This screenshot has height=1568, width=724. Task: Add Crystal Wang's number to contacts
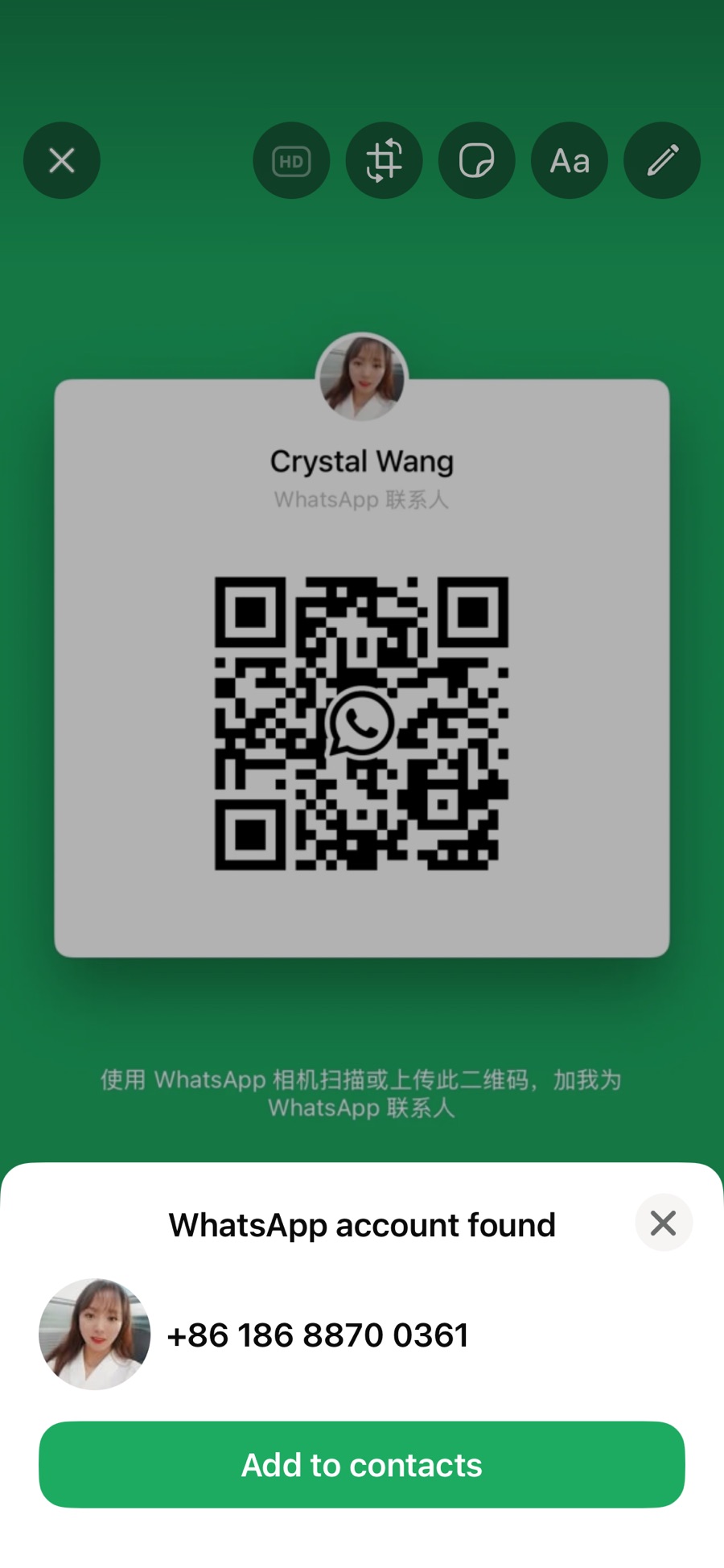click(x=362, y=1464)
